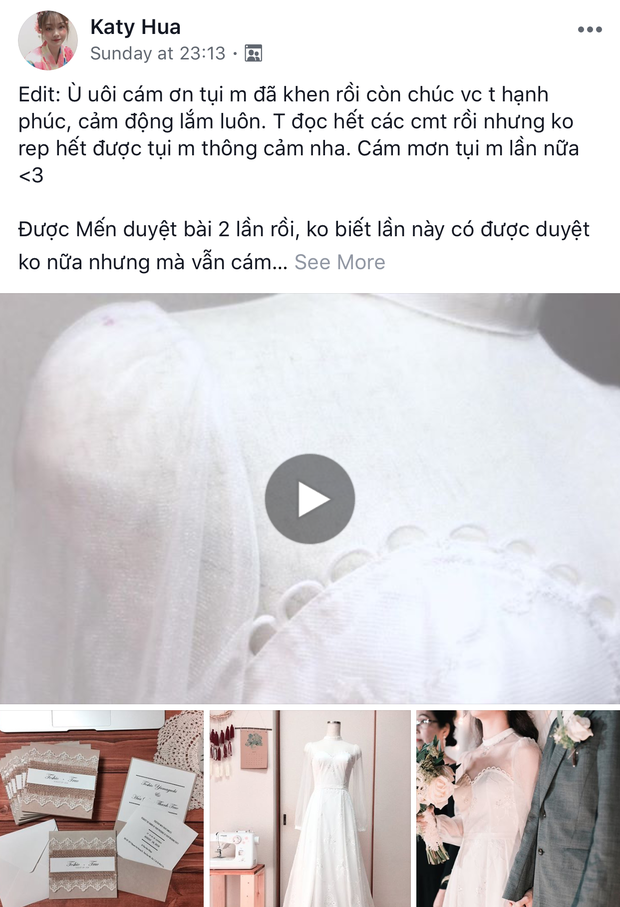Open the dress on mannequin photo
This screenshot has height=907, width=620.
tap(310, 808)
